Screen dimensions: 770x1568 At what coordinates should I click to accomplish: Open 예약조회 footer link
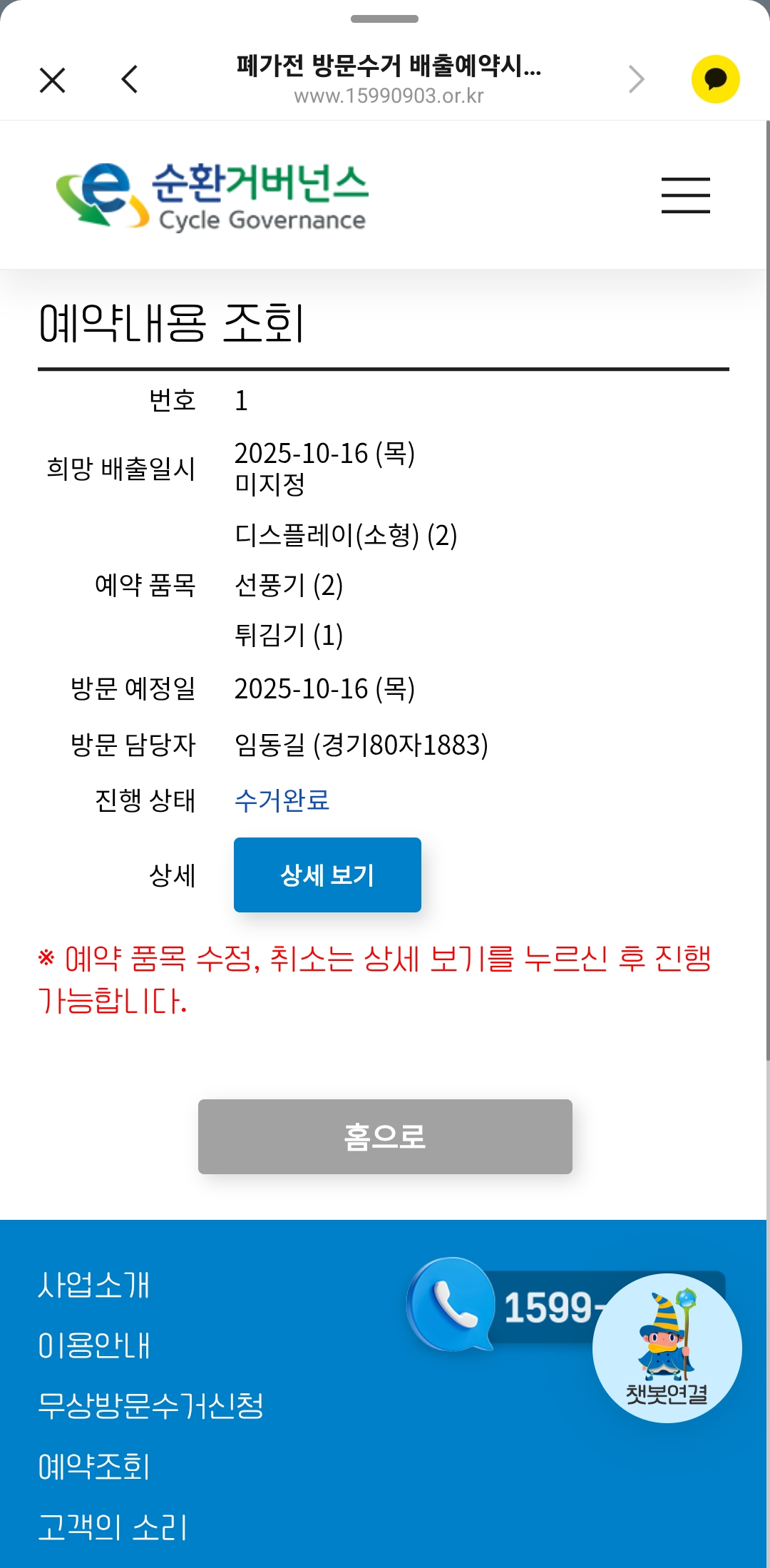tap(93, 1467)
